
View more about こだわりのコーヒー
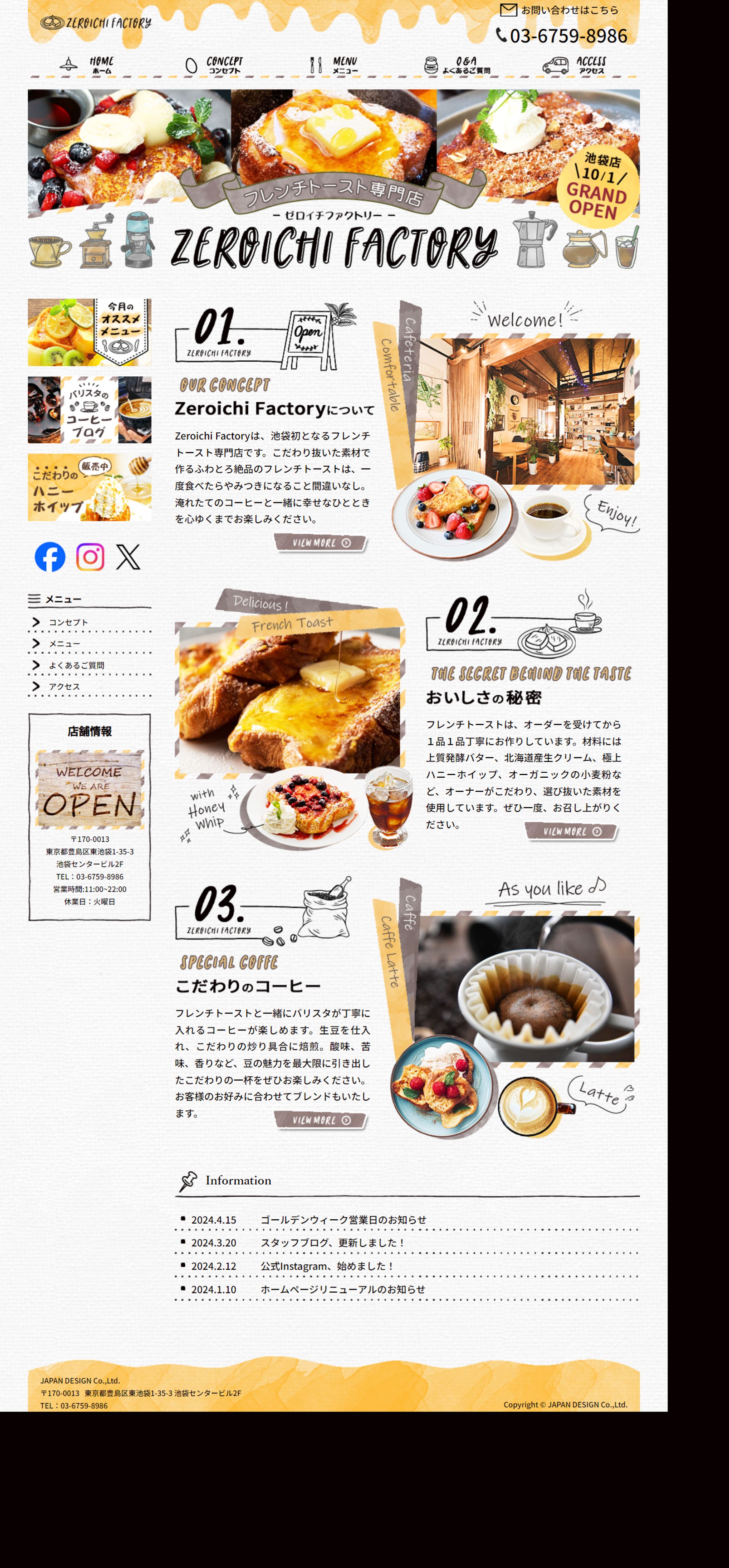pos(321,1120)
